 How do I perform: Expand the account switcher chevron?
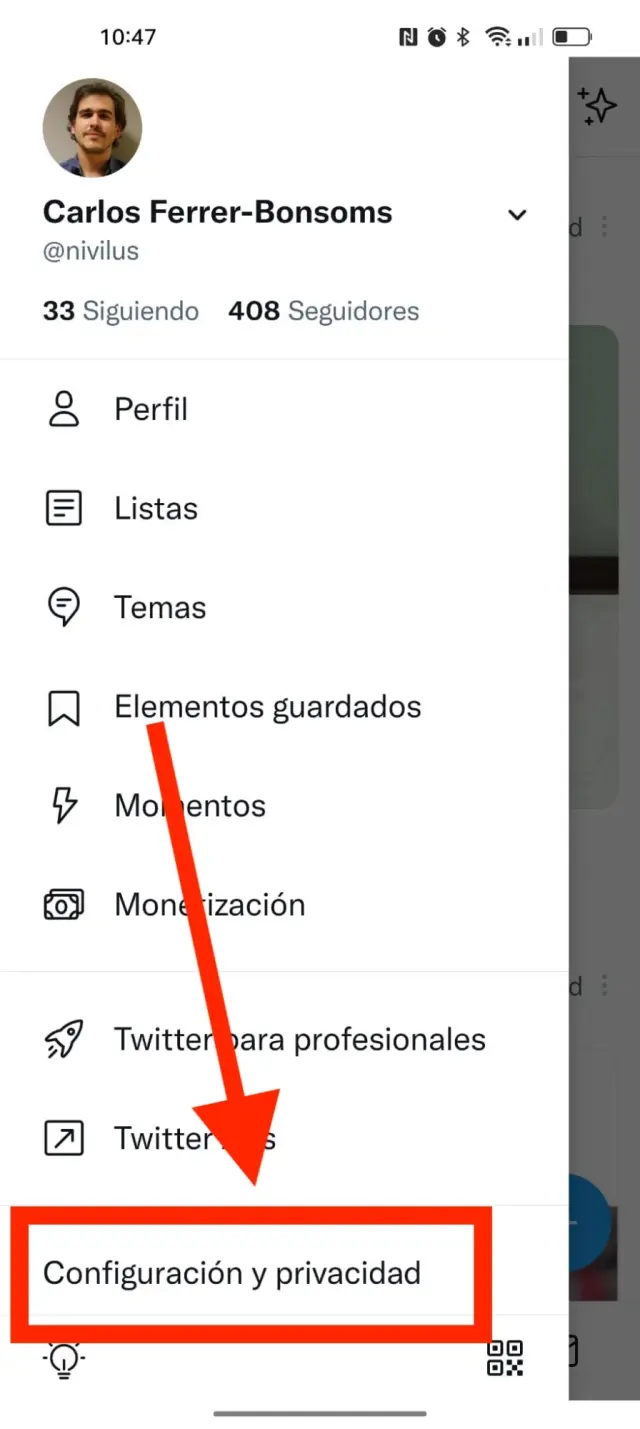517,214
